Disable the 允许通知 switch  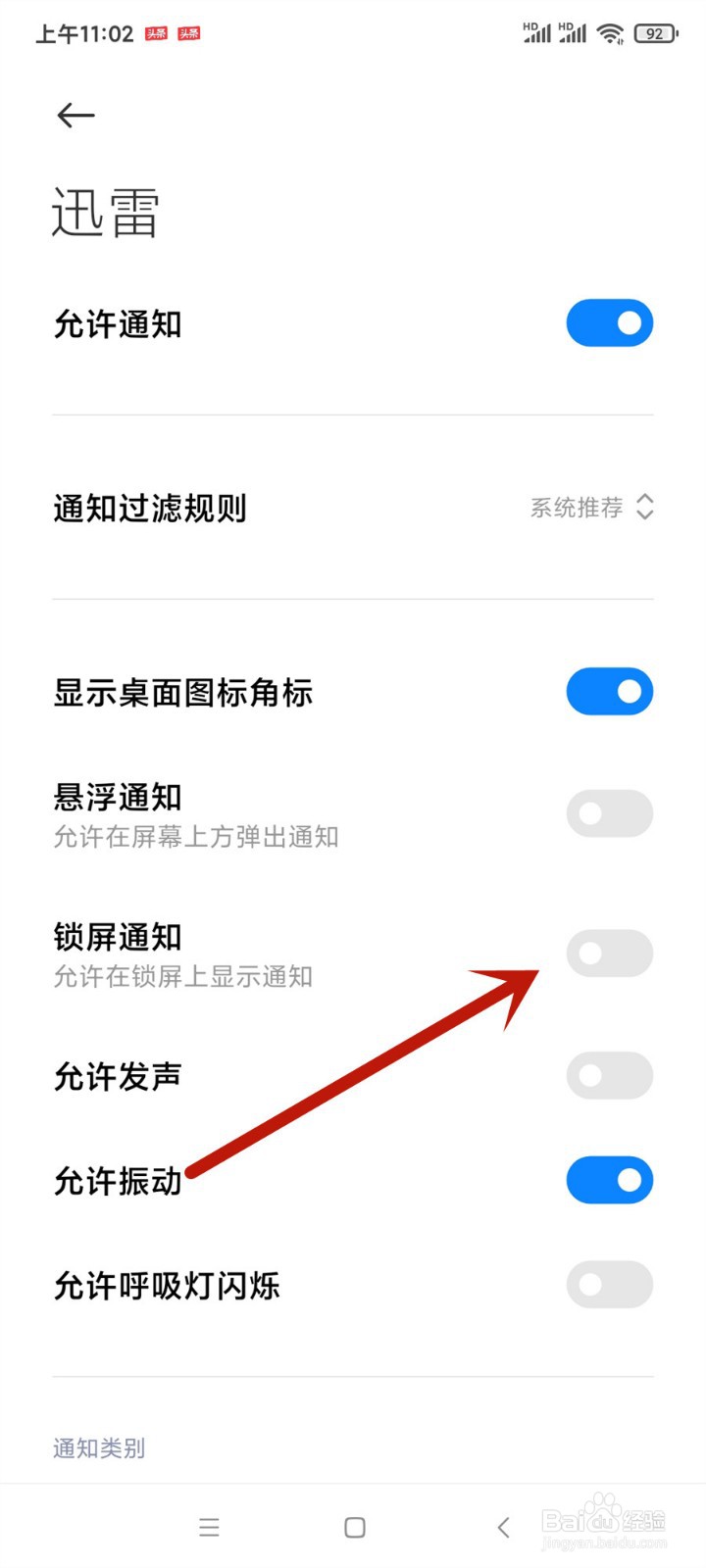609,322
